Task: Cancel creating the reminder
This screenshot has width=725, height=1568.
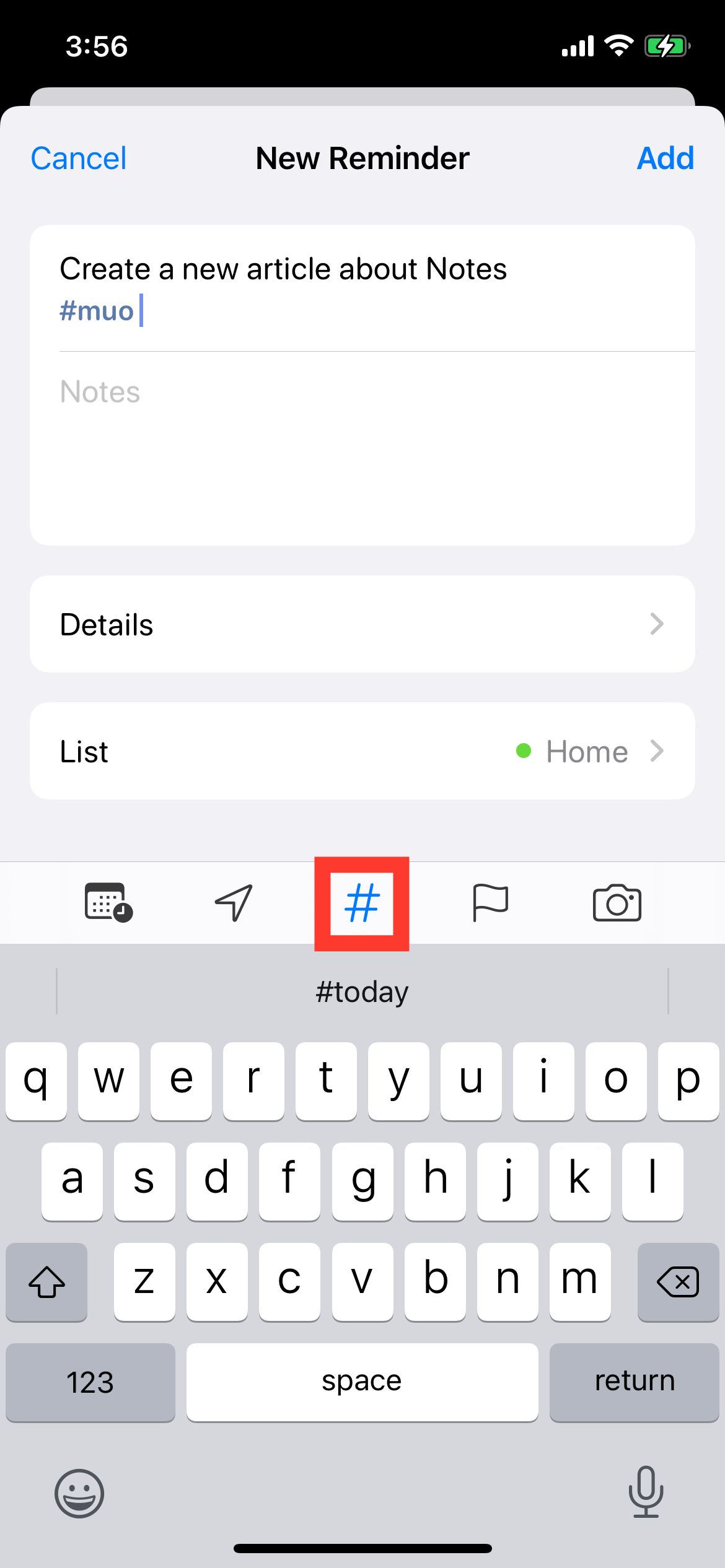Action: 78,157
